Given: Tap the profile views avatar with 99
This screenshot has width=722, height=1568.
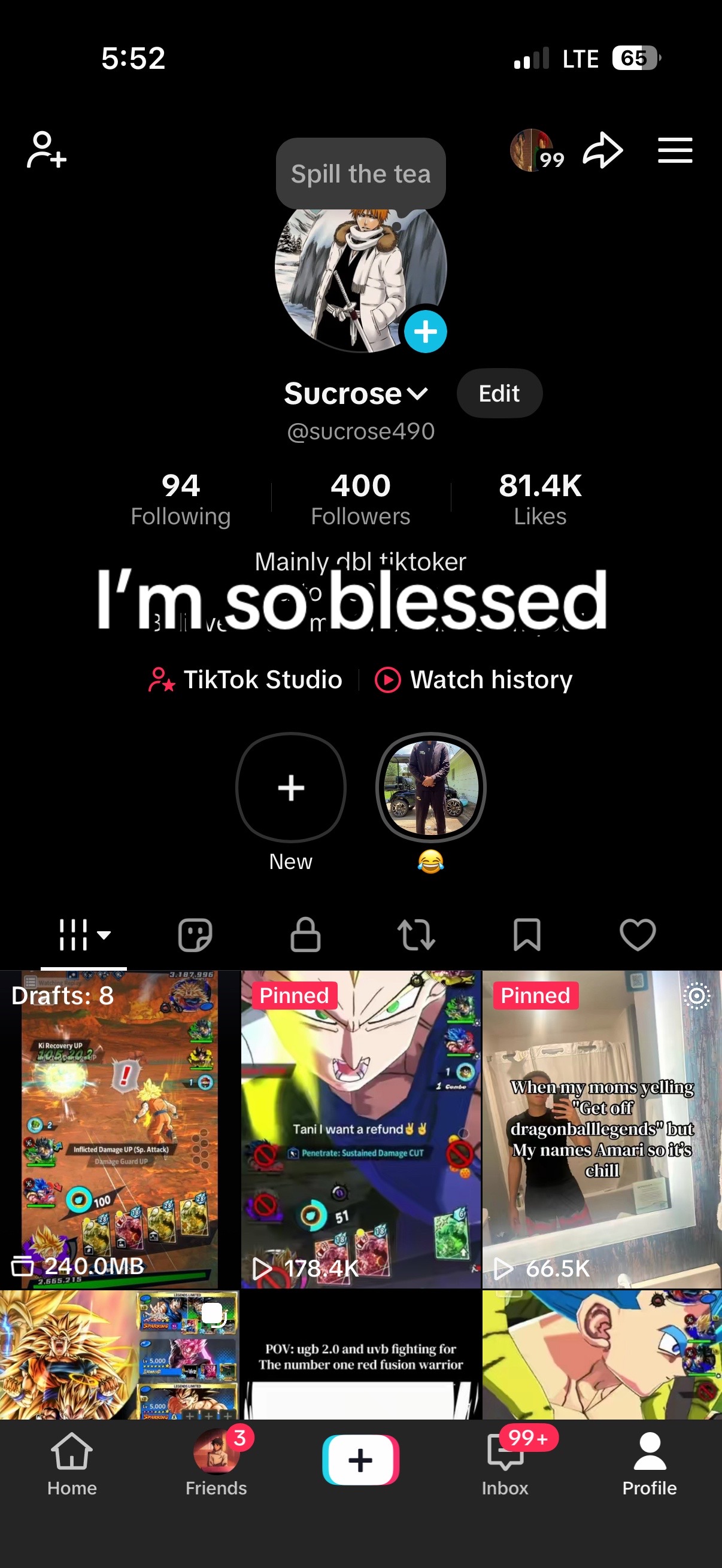Looking at the screenshot, I should tap(537, 150).
